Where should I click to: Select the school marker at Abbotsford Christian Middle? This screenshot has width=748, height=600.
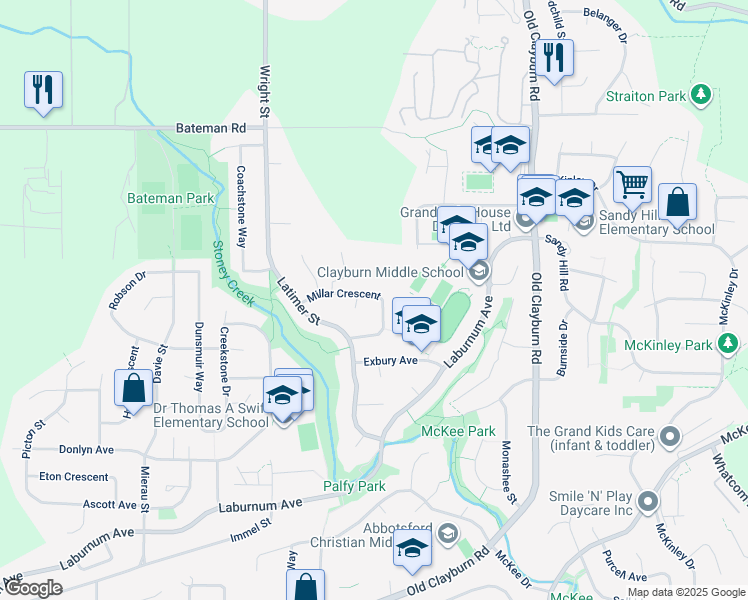413,549
